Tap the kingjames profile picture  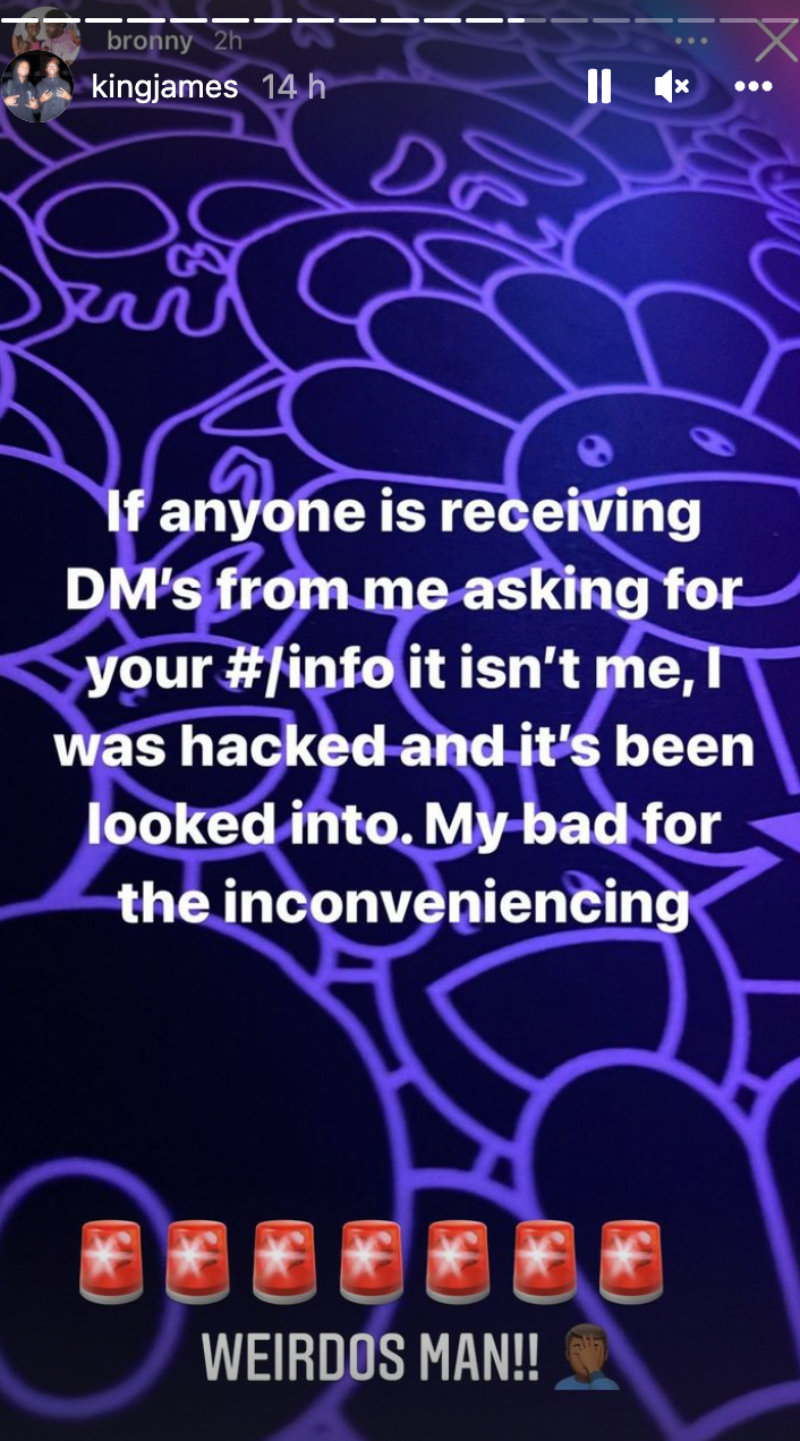(x=38, y=87)
